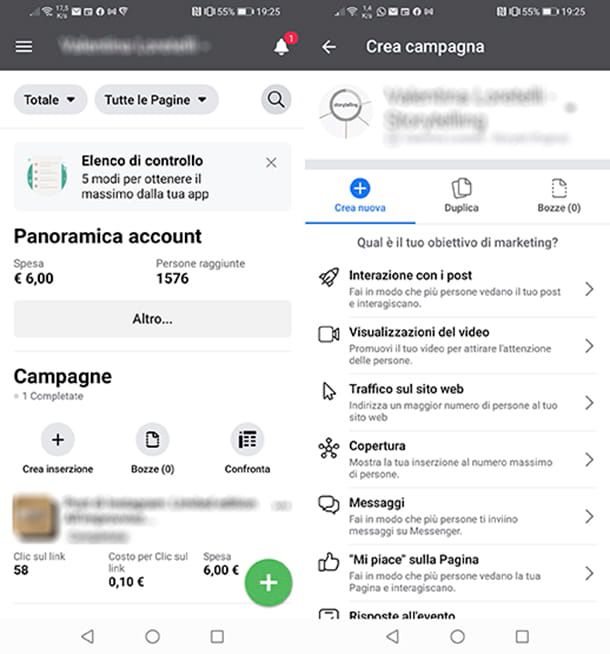This screenshot has height=654, width=610.
Task: Open Confronta in the Campagne section
Action: (x=247, y=448)
